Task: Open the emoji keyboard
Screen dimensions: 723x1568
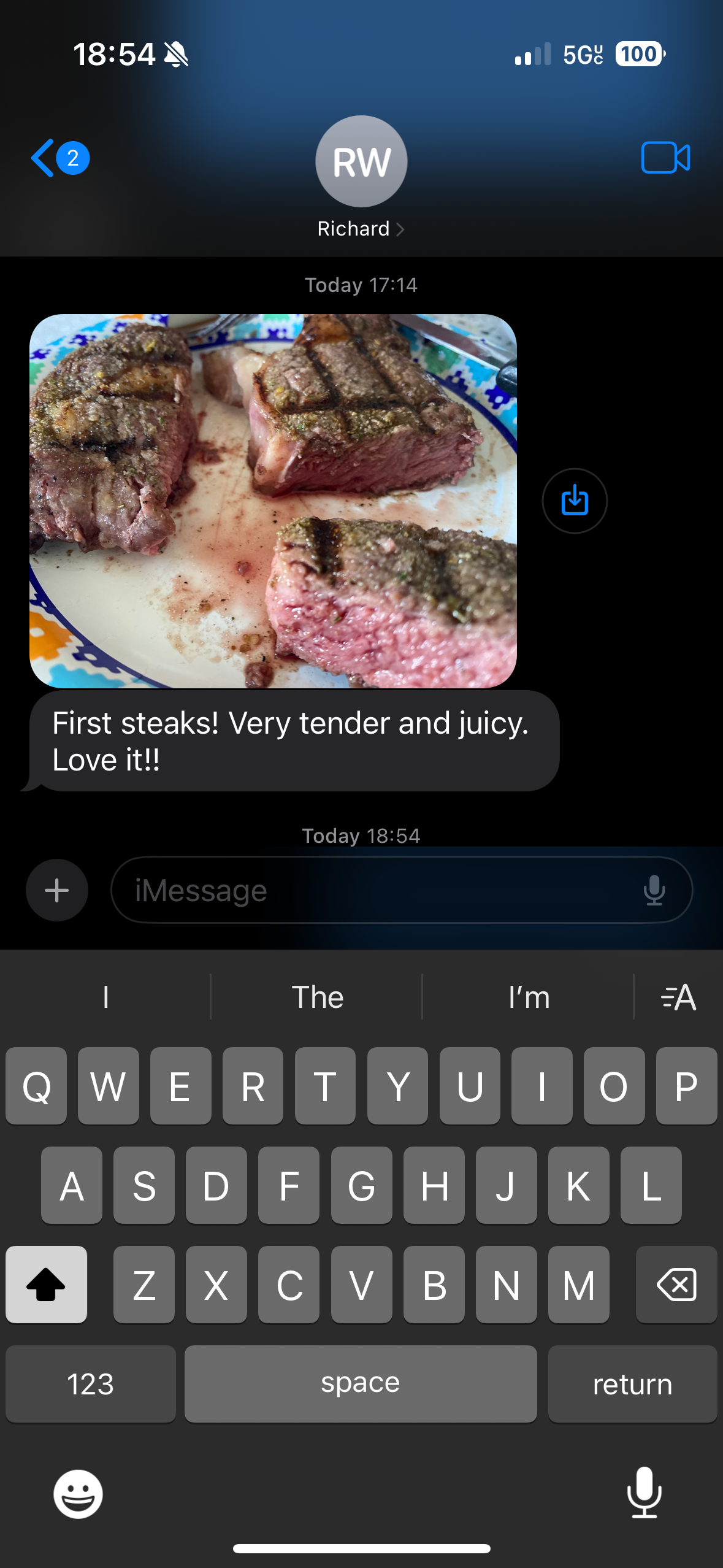Action: click(78, 1494)
